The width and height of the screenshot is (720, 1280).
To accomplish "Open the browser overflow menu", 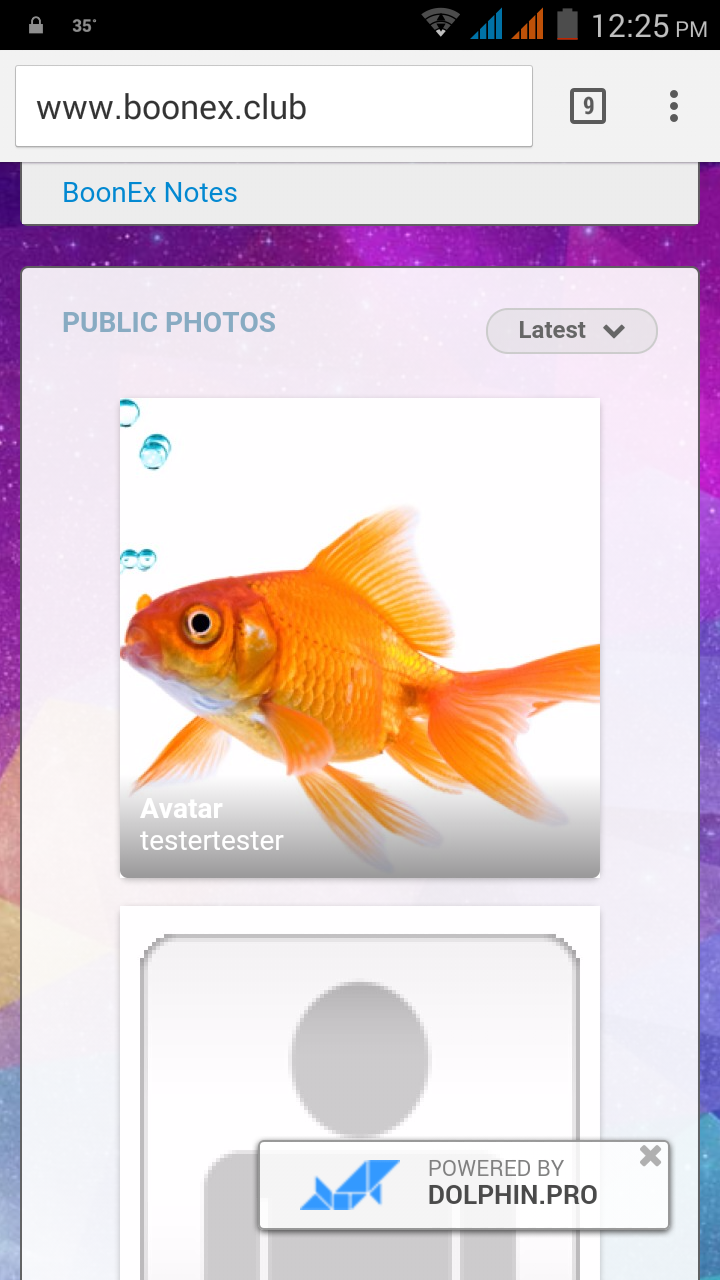I will pyautogui.click(x=674, y=106).
